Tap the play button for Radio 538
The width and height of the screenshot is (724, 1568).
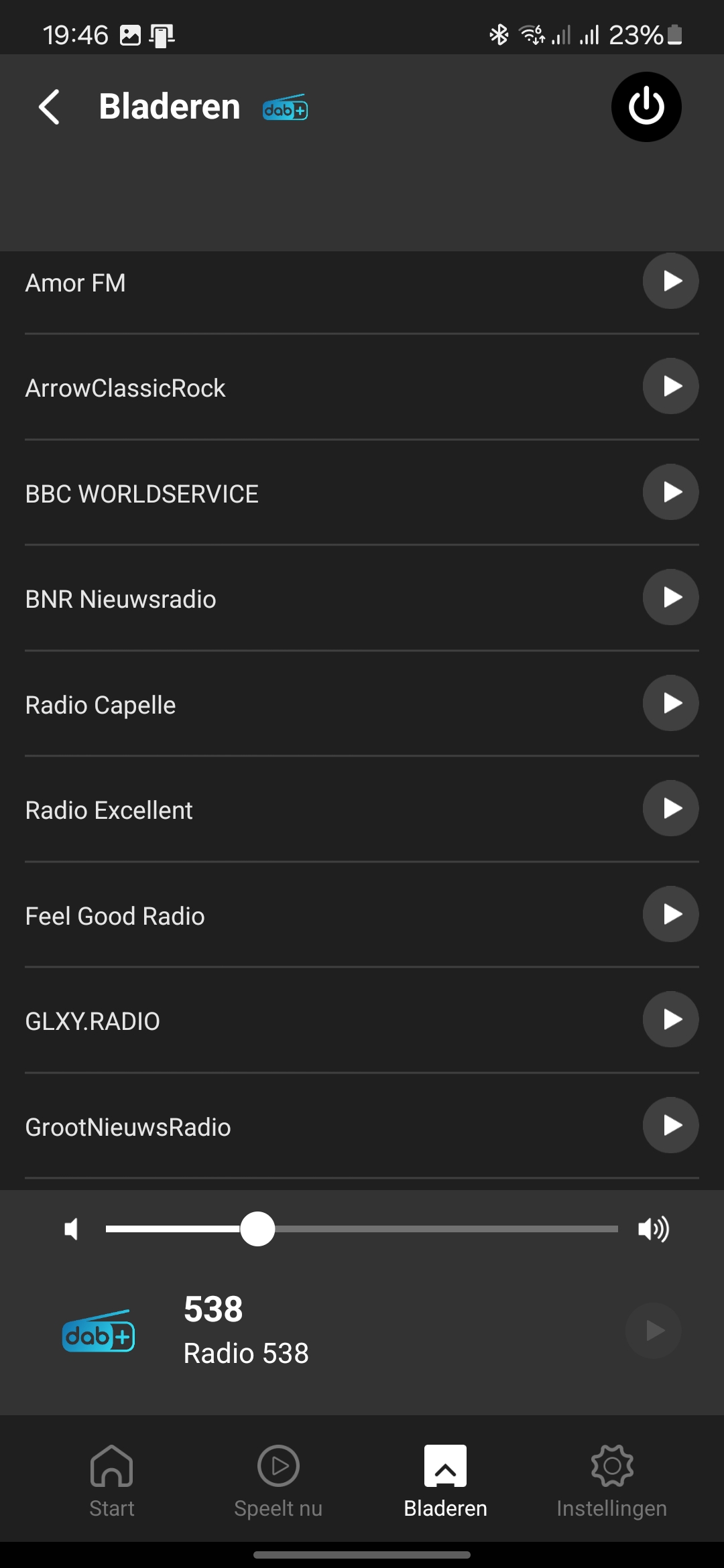pyautogui.click(x=654, y=1331)
